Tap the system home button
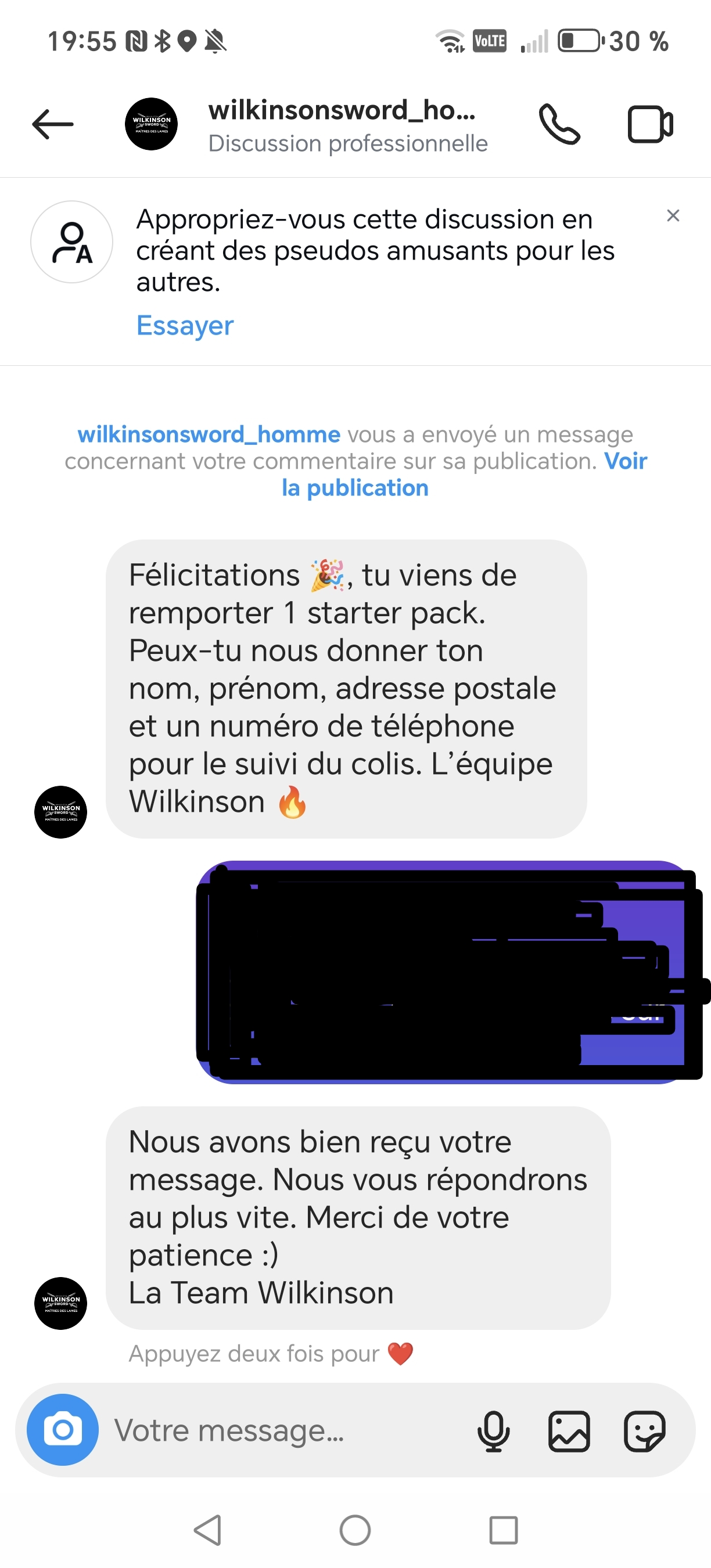Image resolution: width=711 pixels, height=1568 pixels. point(355,1530)
